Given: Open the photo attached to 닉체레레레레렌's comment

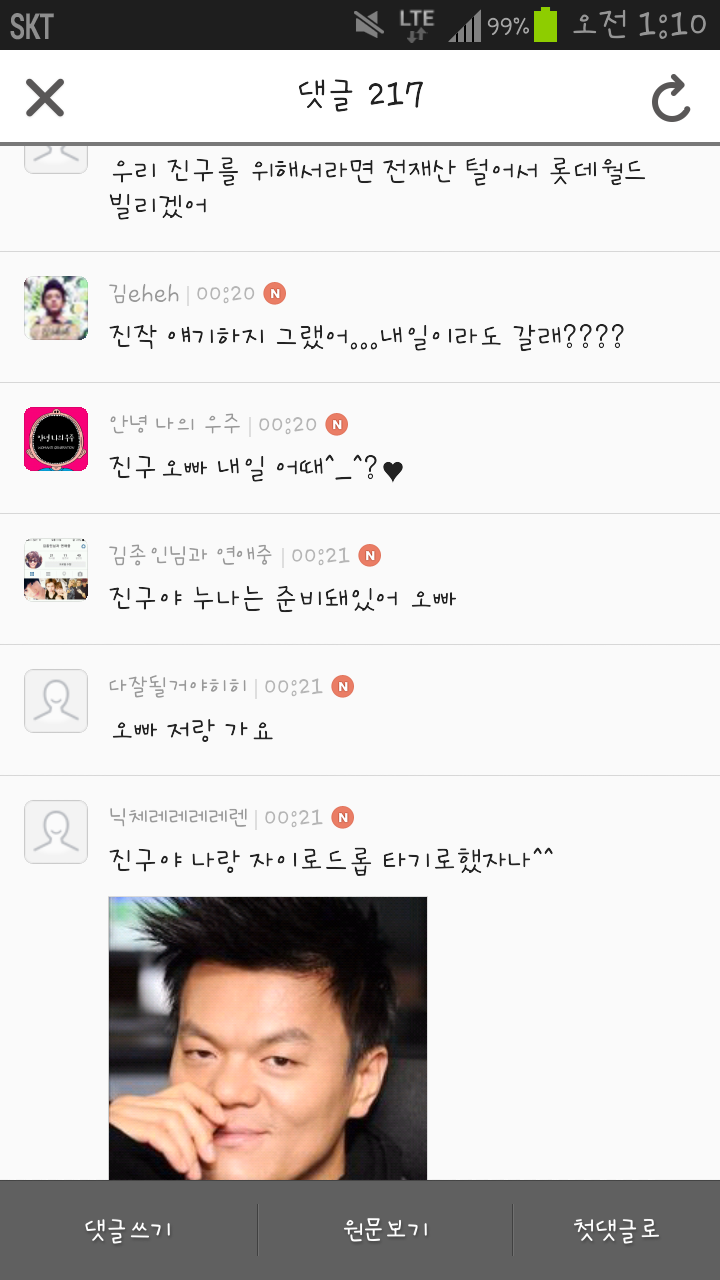Looking at the screenshot, I should coord(268,1038).
